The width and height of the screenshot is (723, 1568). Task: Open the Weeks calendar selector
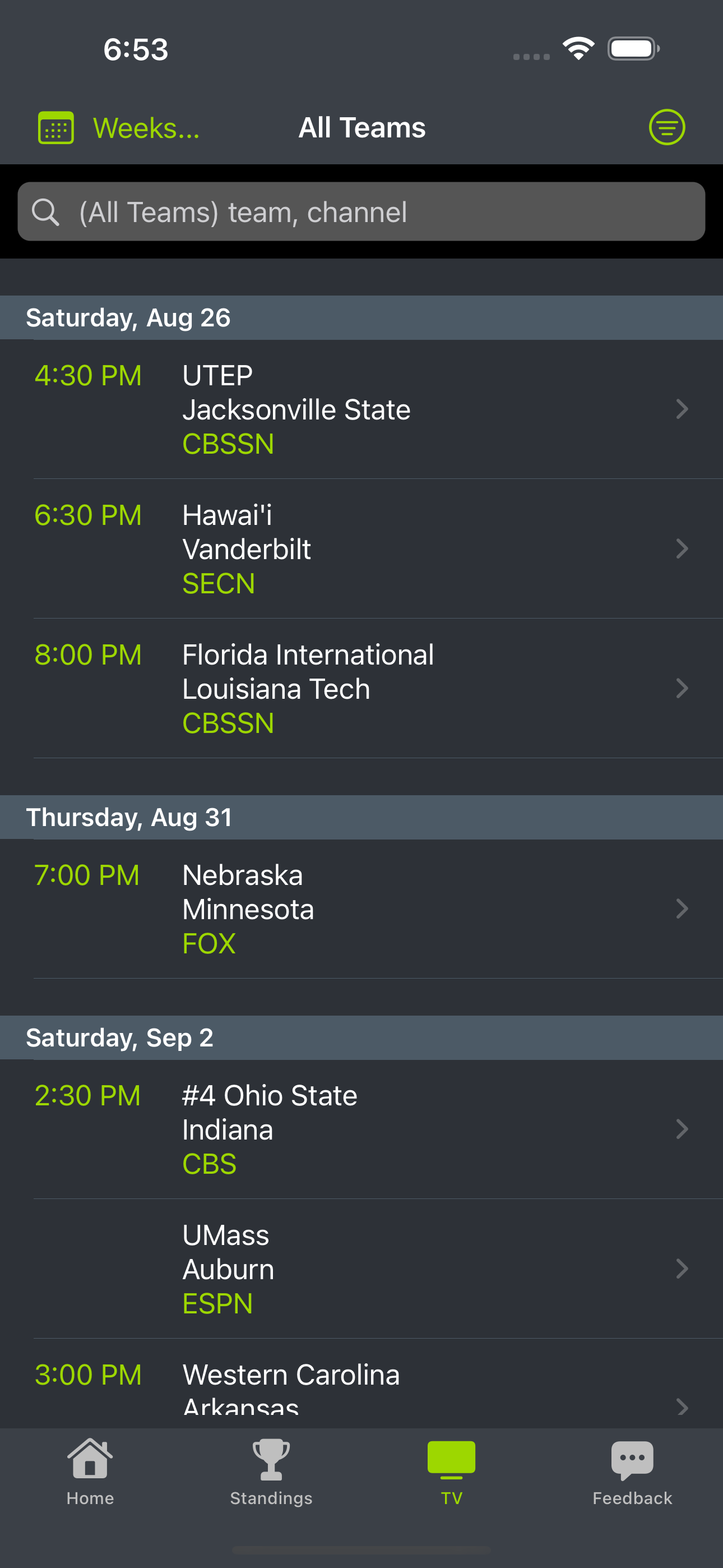click(119, 128)
